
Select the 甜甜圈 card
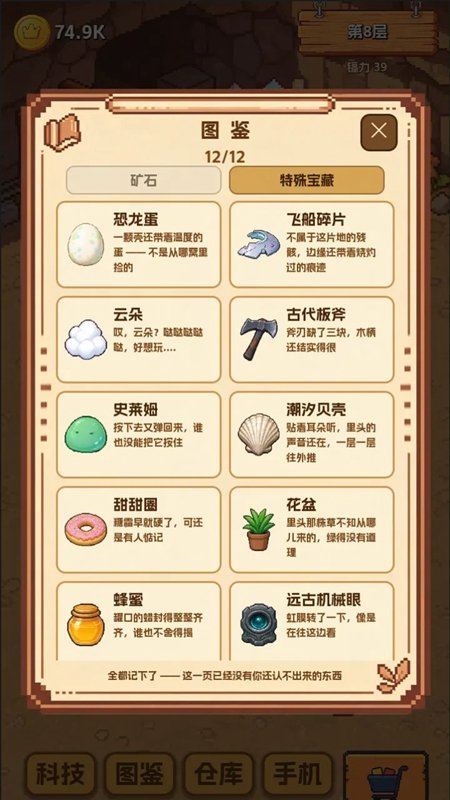[x=139, y=530]
